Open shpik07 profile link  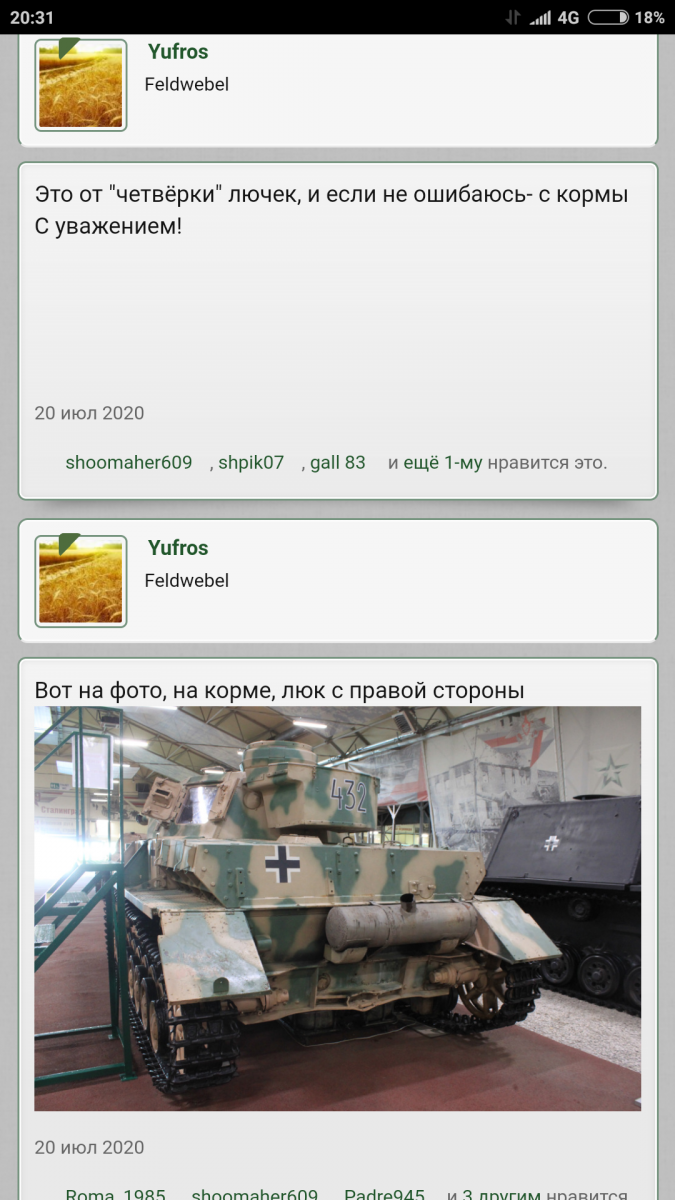251,463
